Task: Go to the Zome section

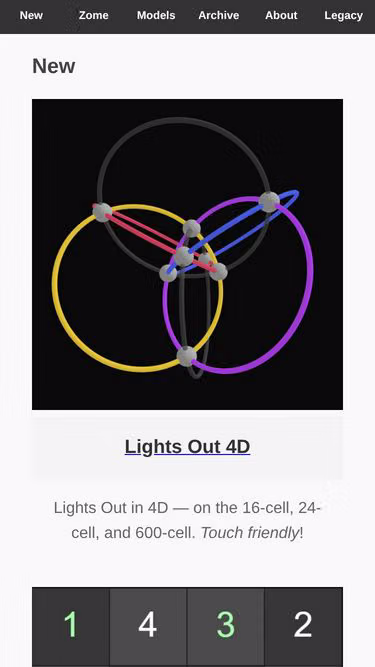Action: point(94,15)
